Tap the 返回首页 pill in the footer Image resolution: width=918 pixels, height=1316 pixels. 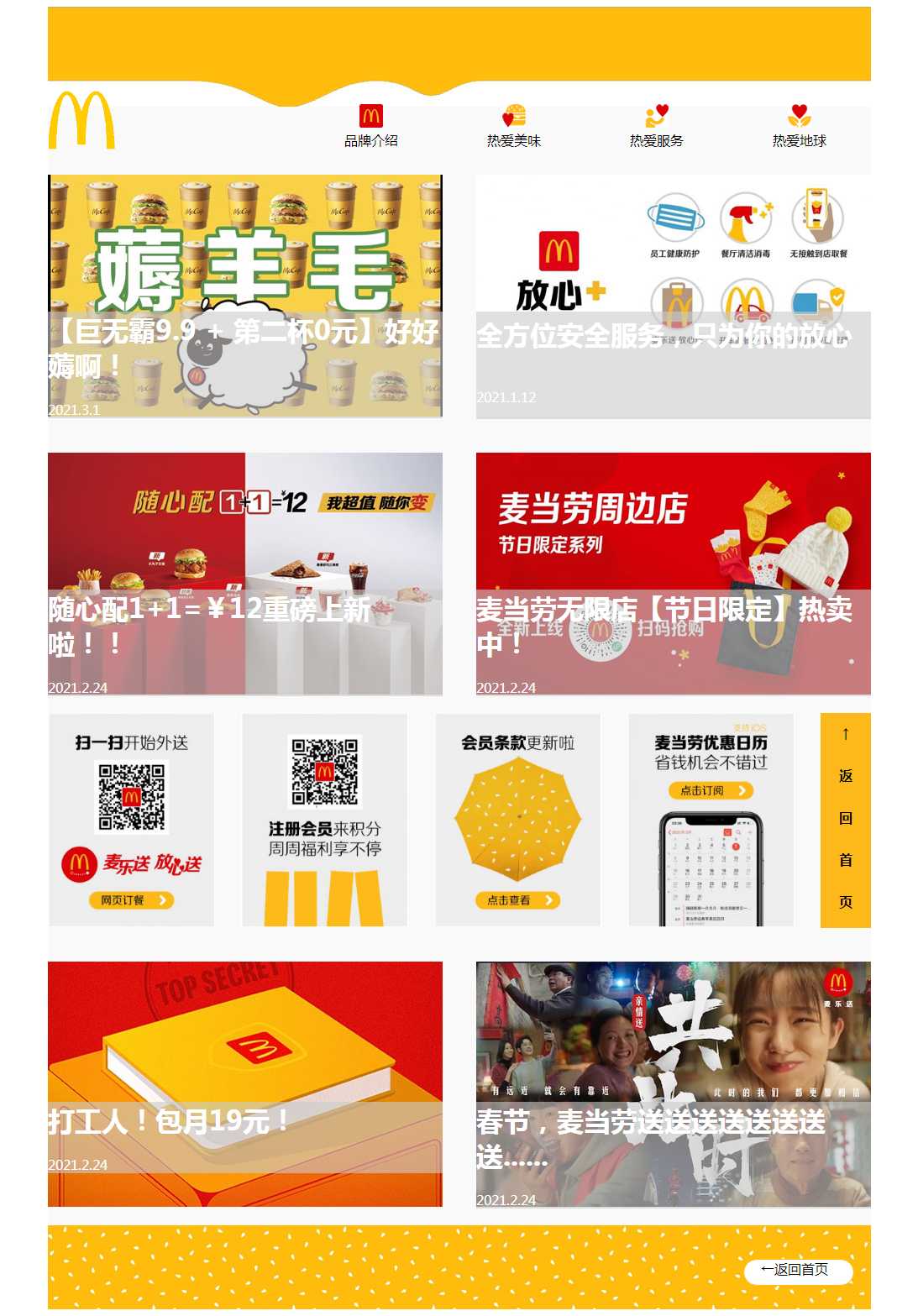pyautogui.click(x=798, y=1271)
